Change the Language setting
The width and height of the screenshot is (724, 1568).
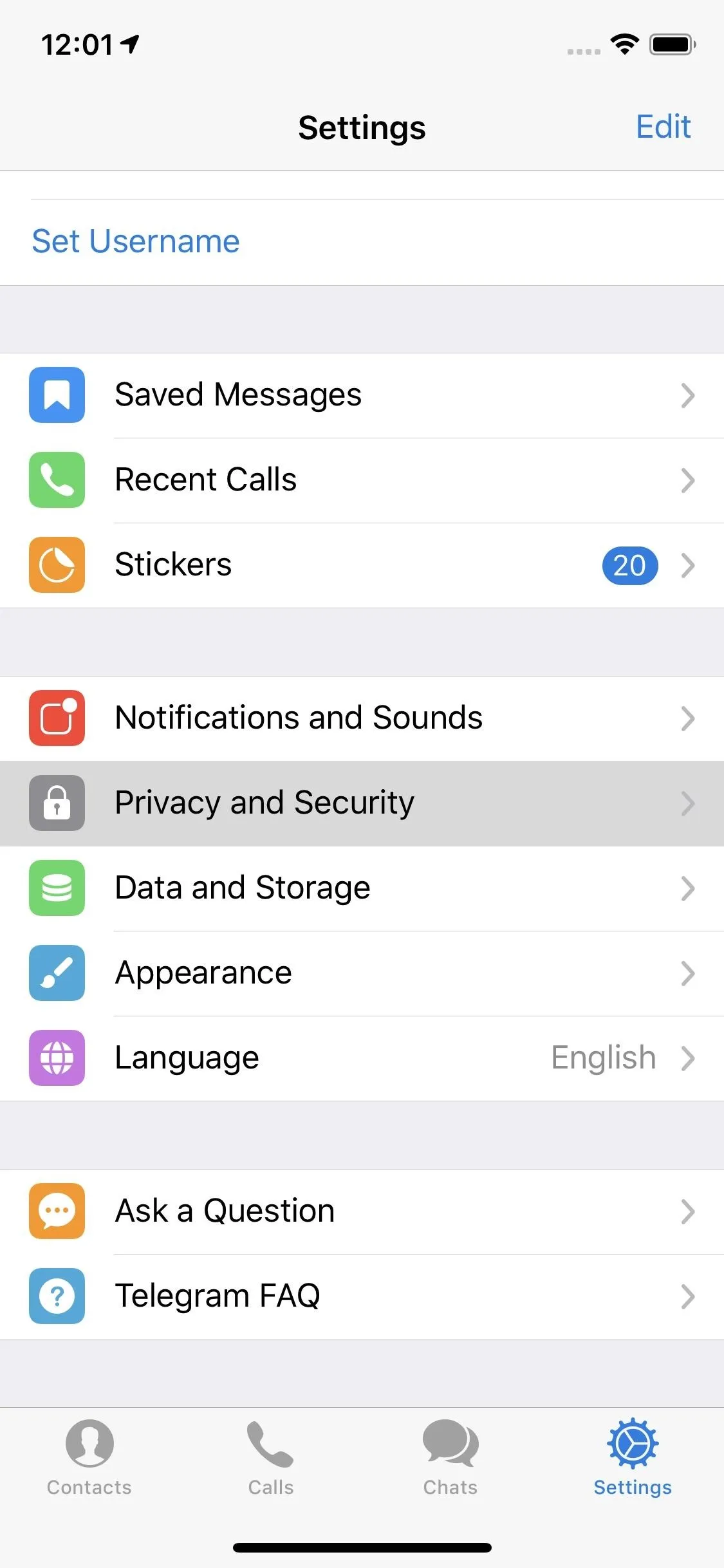[x=362, y=1058]
